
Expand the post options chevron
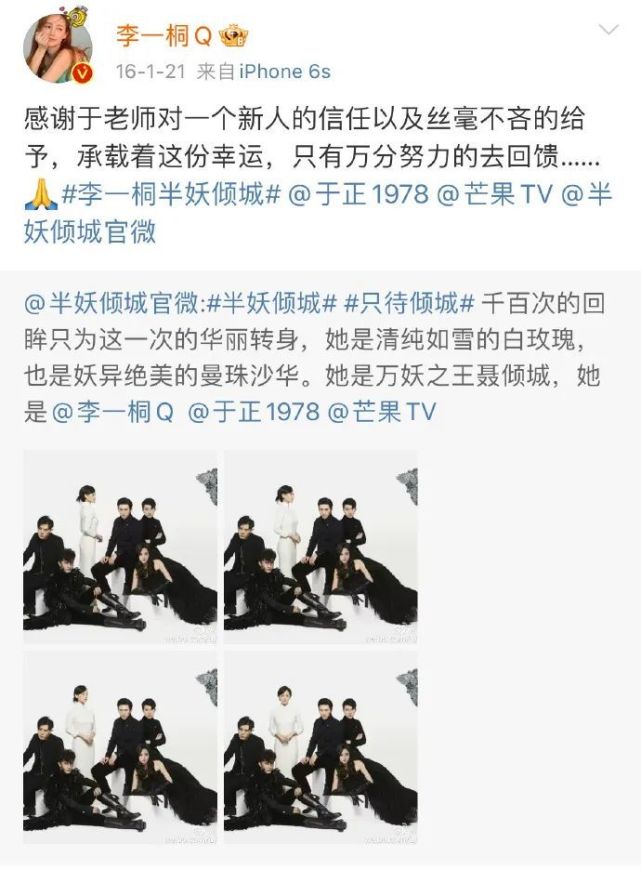[x=608, y=33]
